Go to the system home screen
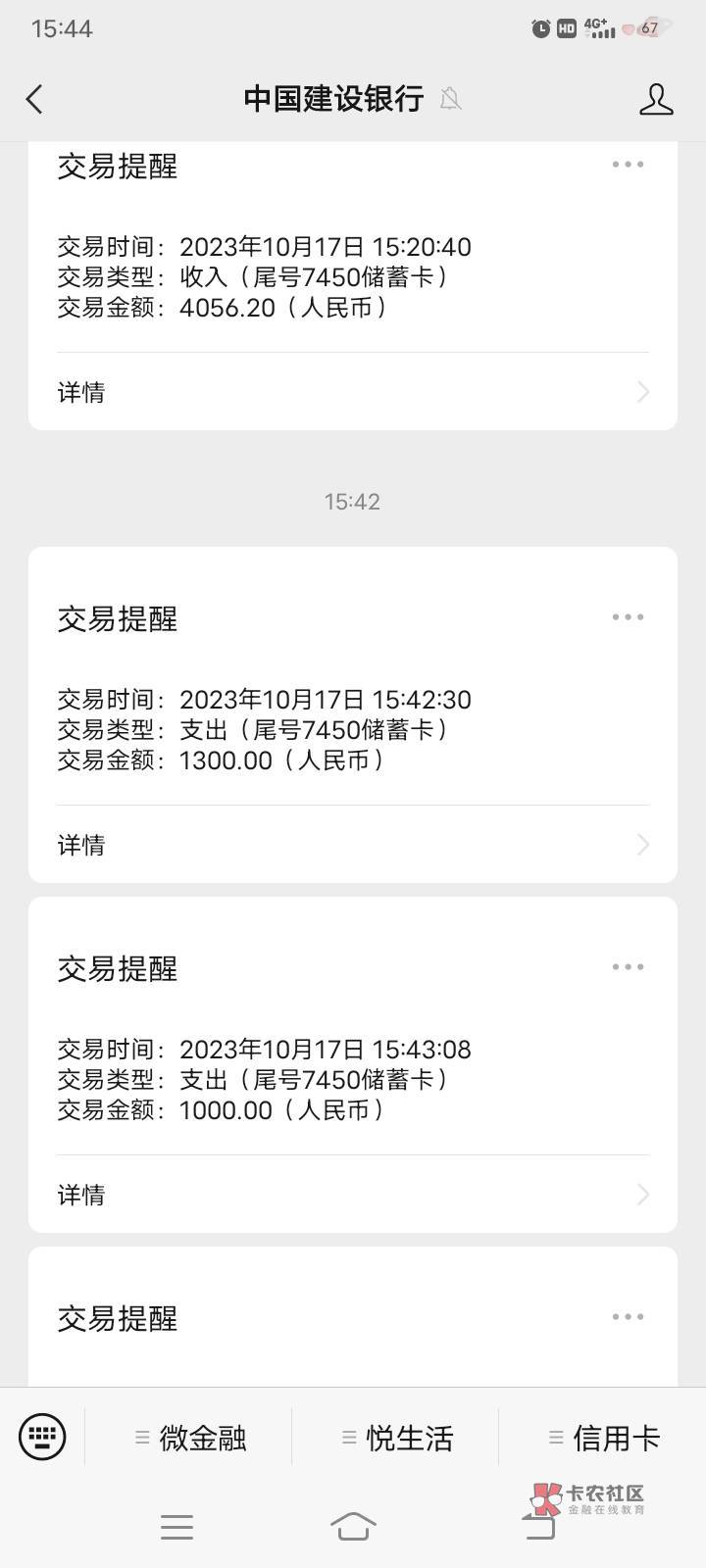The image size is (706, 1568). click(353, 1526)
